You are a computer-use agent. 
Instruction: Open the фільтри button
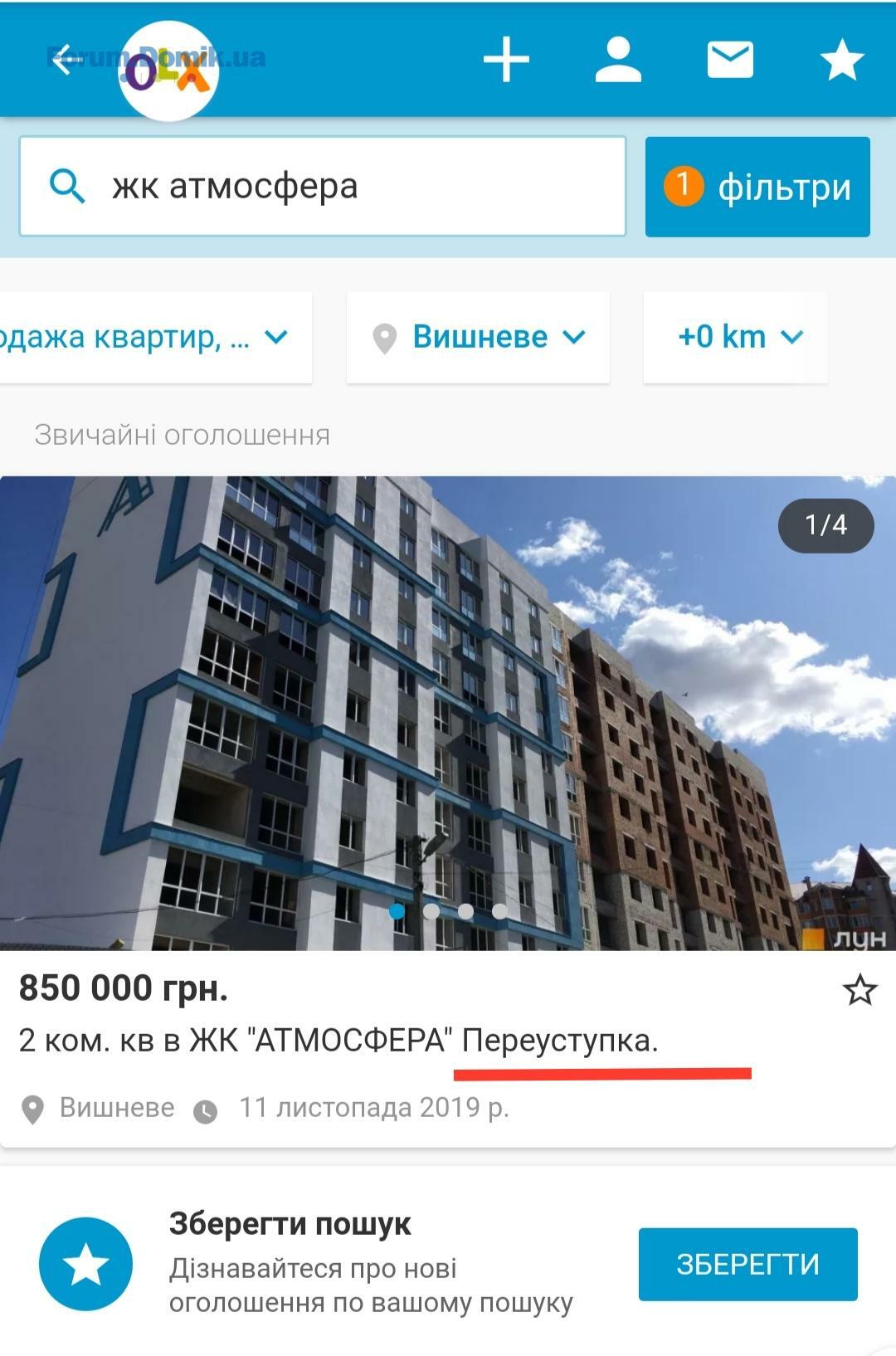757,187
